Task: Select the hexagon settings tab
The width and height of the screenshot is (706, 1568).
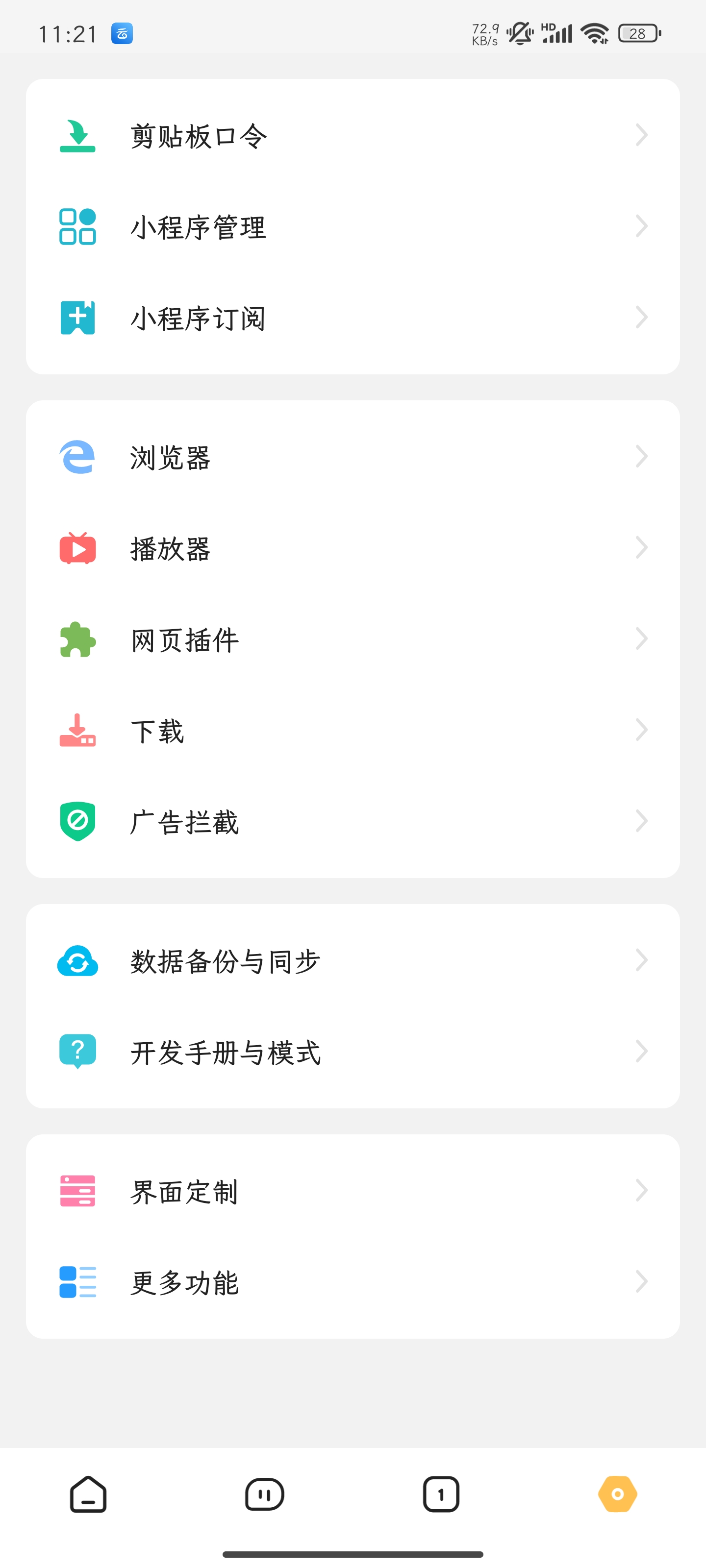Action: tap(617, 1494)
